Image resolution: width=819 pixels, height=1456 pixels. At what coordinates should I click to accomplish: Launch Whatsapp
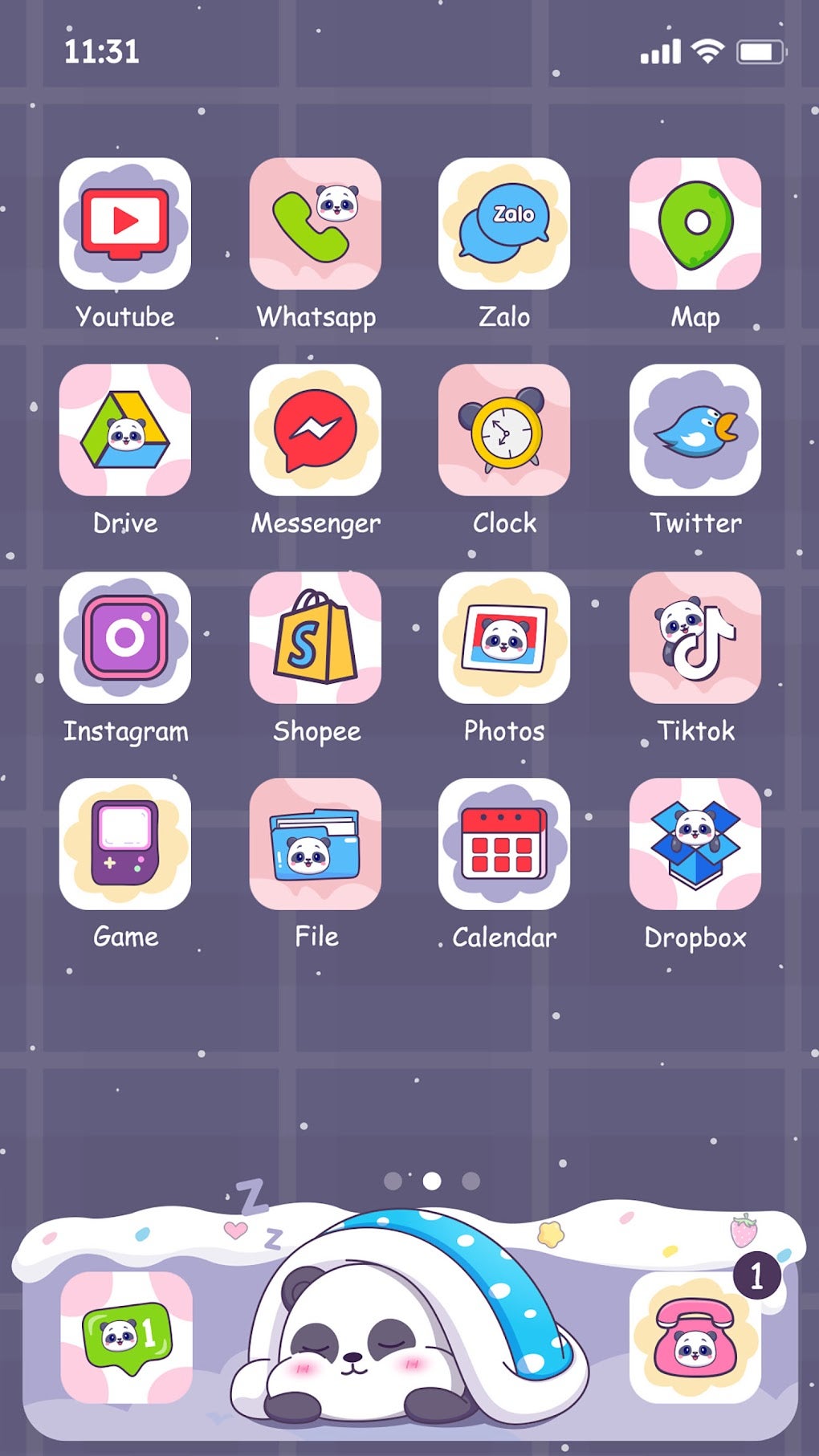316,224
